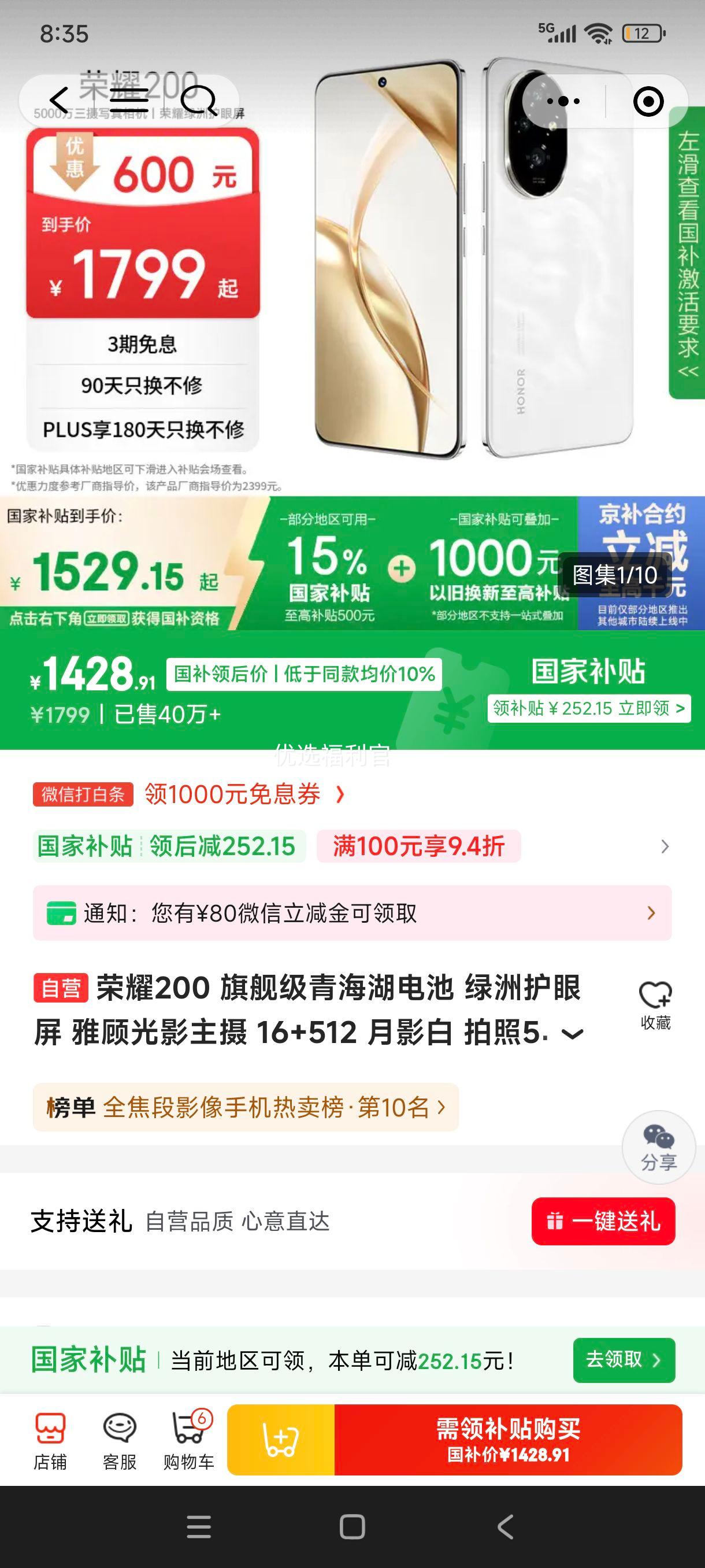This screenshot has height=1568, width=705.
Task: Go back using the top-left arrow
Action: [x=59, y=101]
